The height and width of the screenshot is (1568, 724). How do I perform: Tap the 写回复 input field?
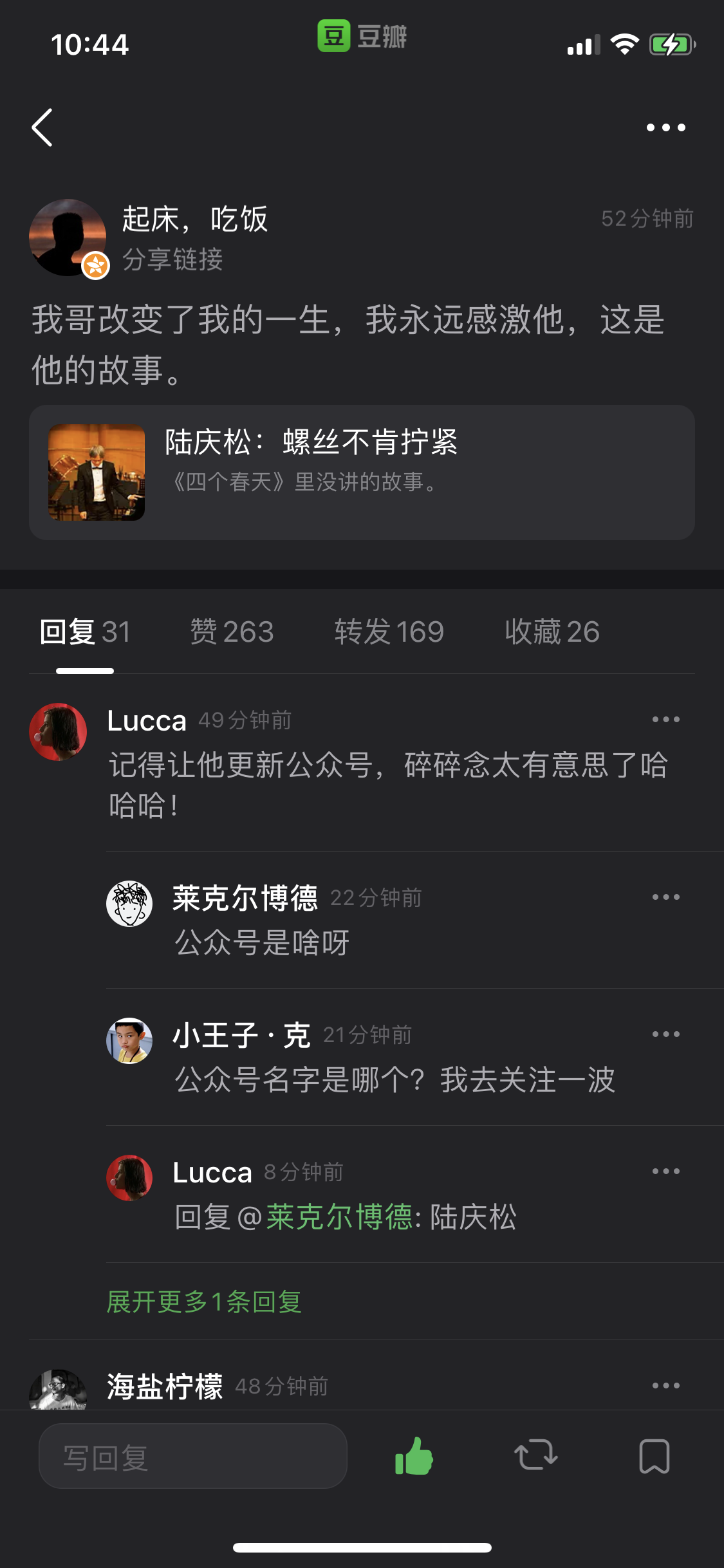(193, 1457)
